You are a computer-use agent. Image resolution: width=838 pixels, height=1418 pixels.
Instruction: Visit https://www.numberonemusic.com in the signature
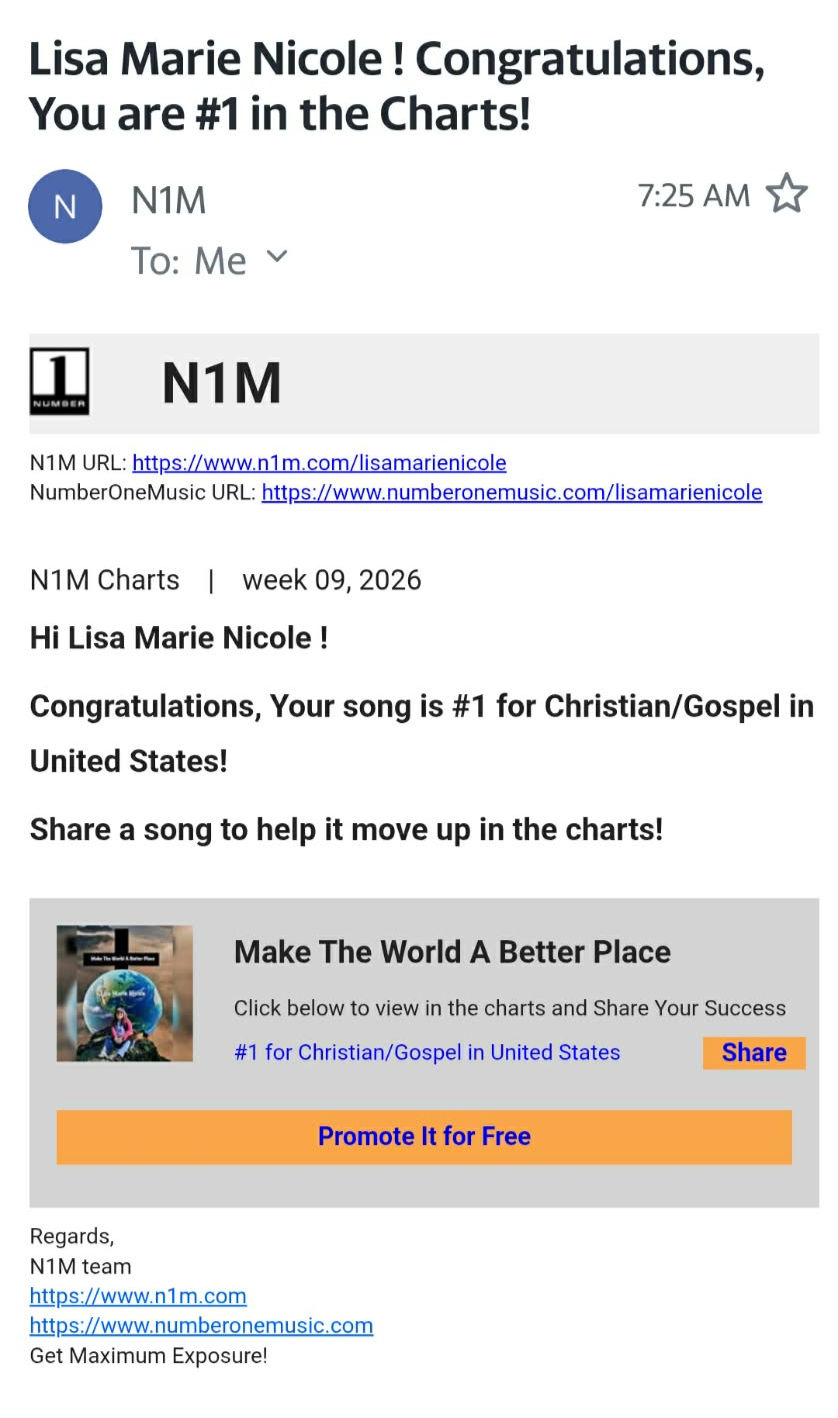201,1326
